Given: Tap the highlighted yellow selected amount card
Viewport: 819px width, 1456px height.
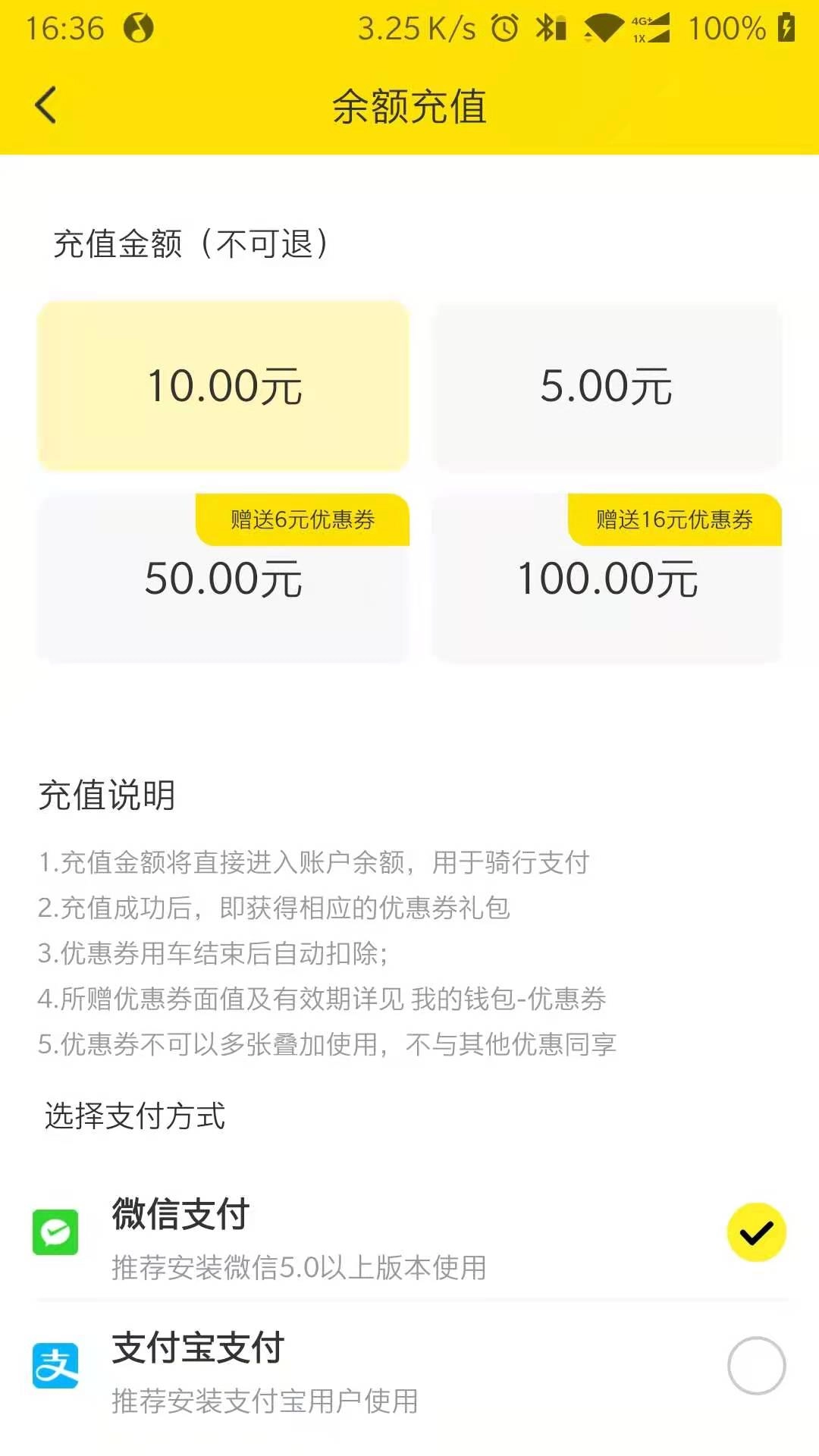Looking at the screenshot, I should coord(224,384).
